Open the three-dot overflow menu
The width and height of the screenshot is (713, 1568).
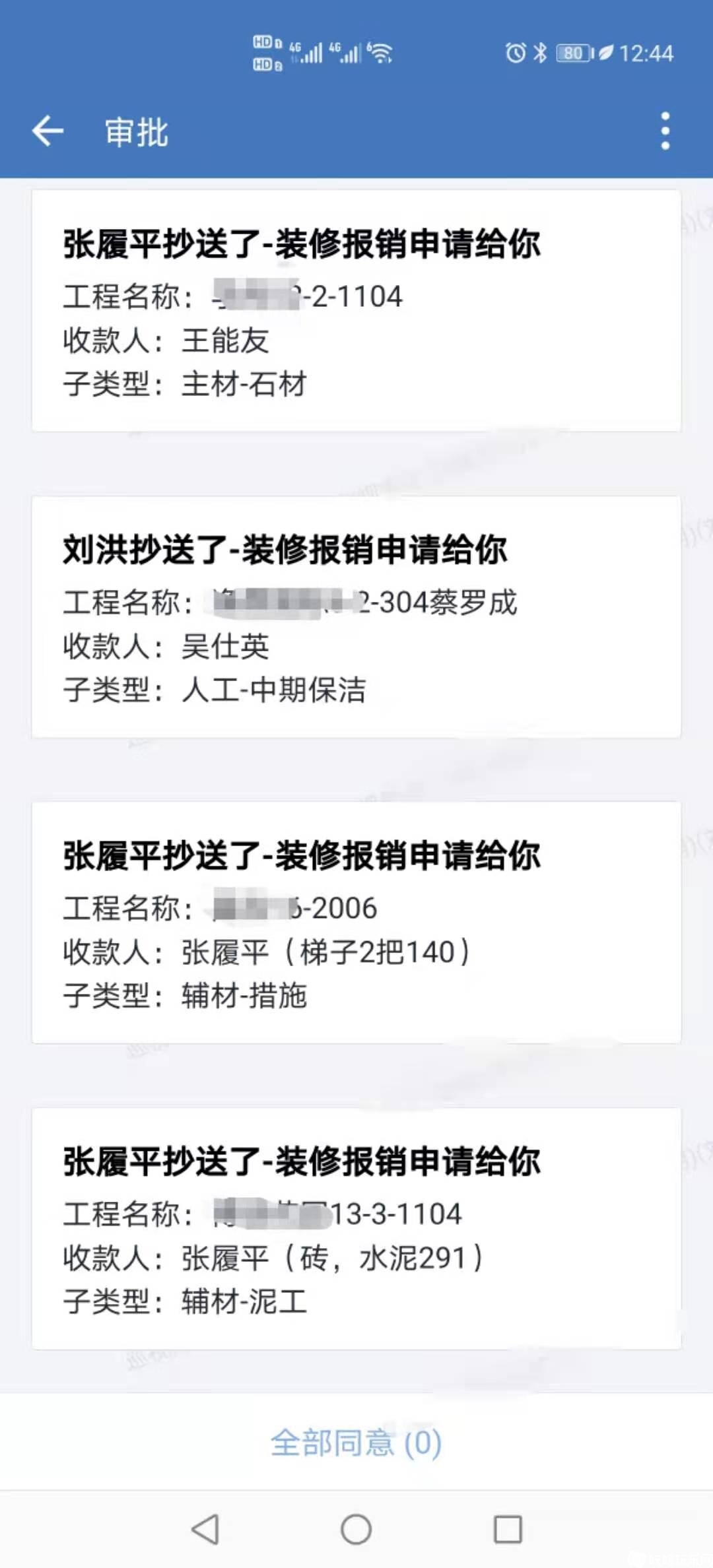pyautogui.click(x=665, y=131)
